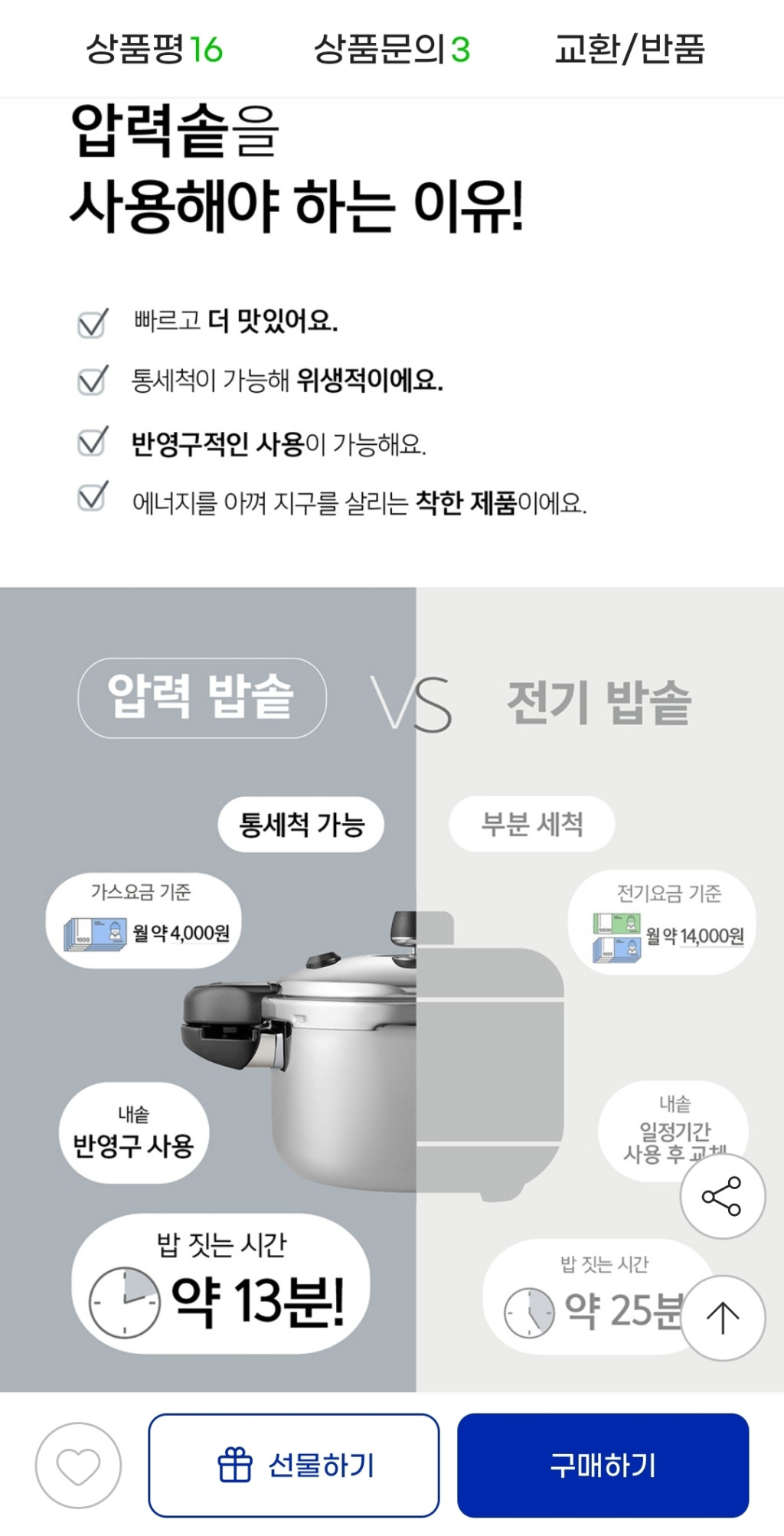
Task: Share this product
Action: pos(722,1196)
